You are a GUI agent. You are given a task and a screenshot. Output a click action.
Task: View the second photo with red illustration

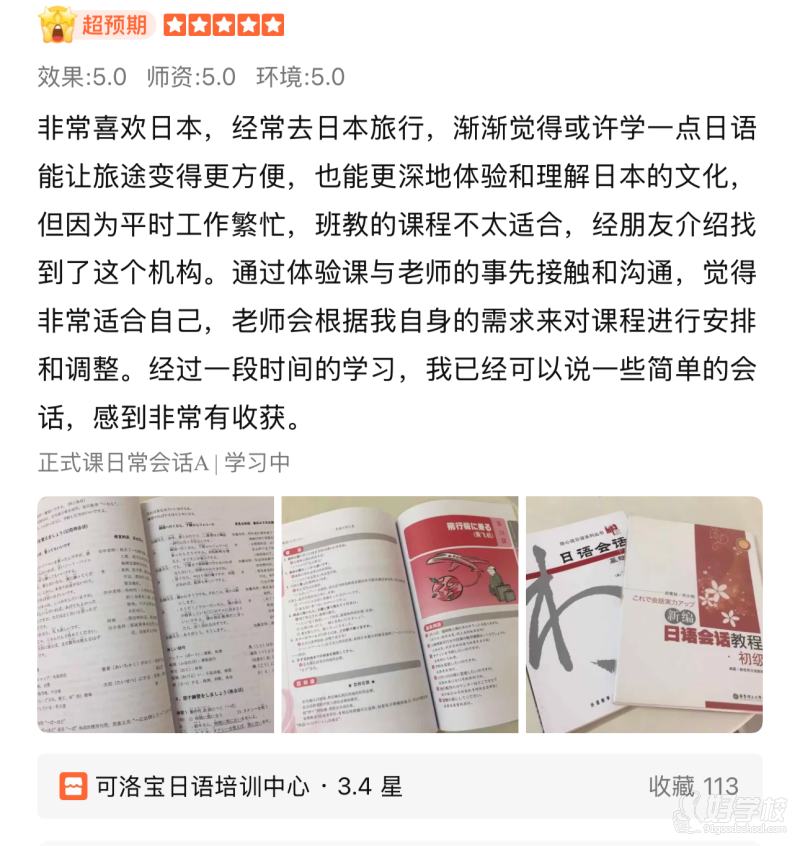coord(399,614)
